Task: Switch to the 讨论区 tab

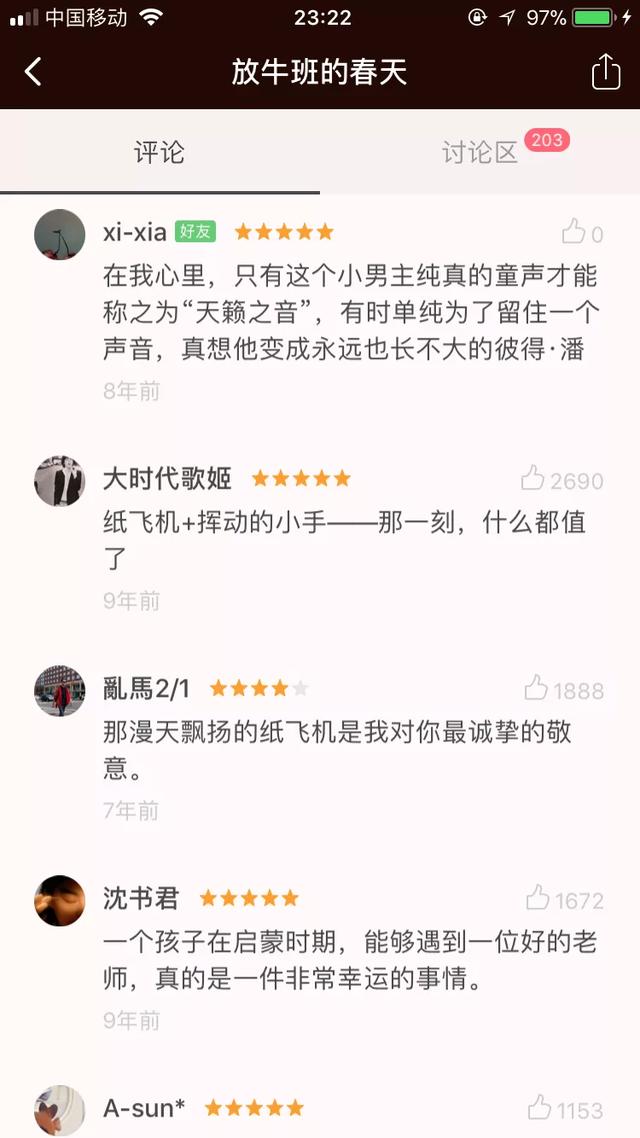Action: click(x=480, y=152)
